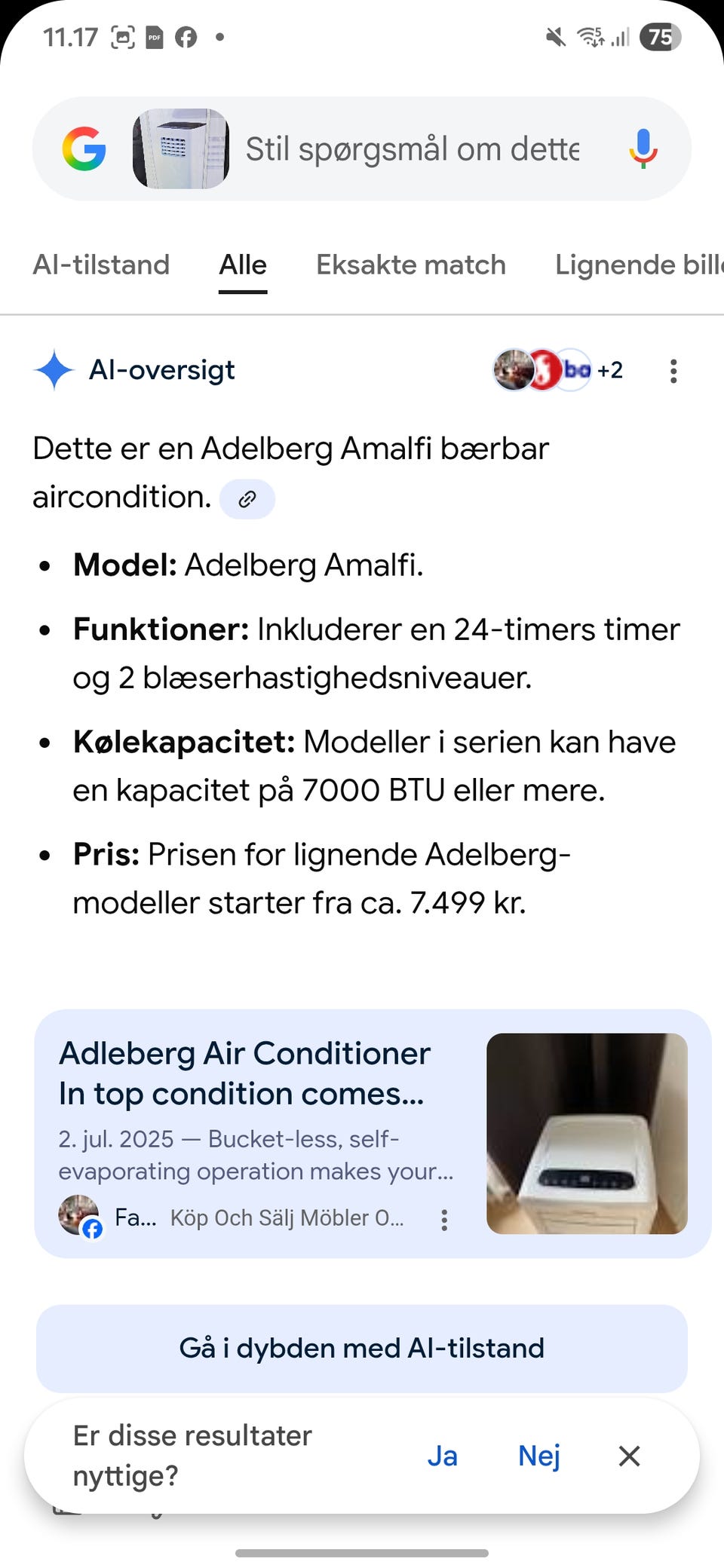Open the overflow menu beside AI-oversigt
The width and height of the screenshot is (724, 1568).
[673, 370]
